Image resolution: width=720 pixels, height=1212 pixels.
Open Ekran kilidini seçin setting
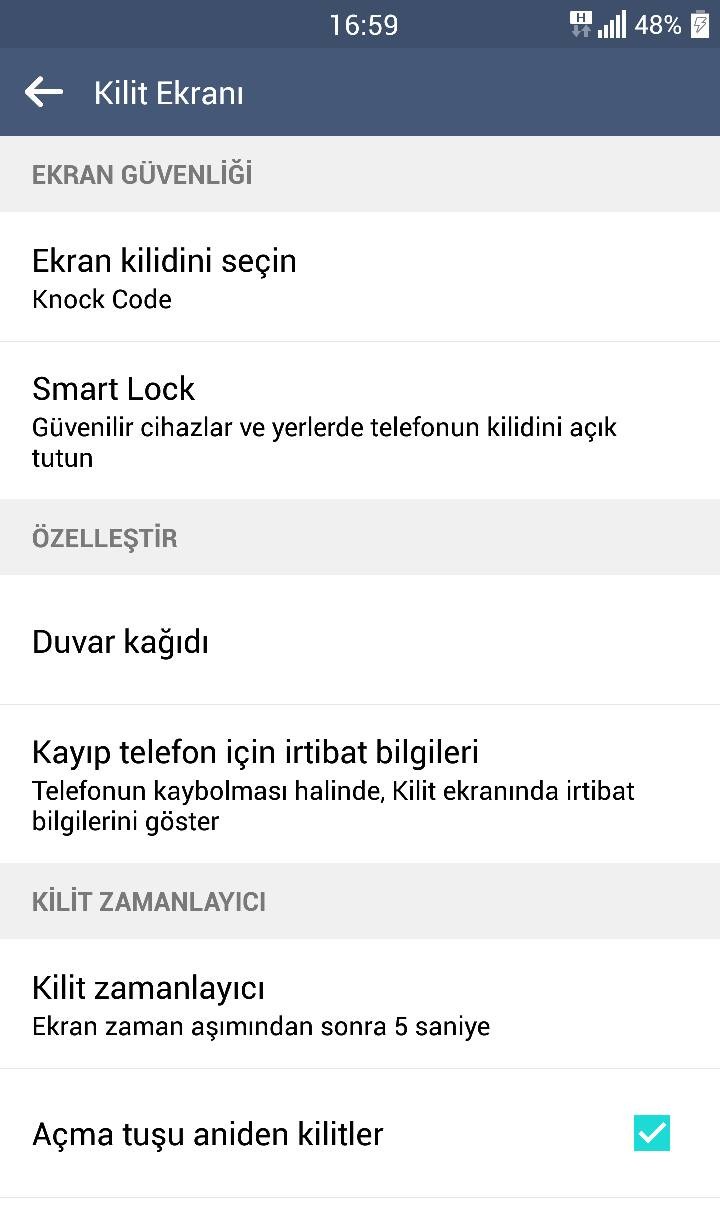tap(360, 276)
